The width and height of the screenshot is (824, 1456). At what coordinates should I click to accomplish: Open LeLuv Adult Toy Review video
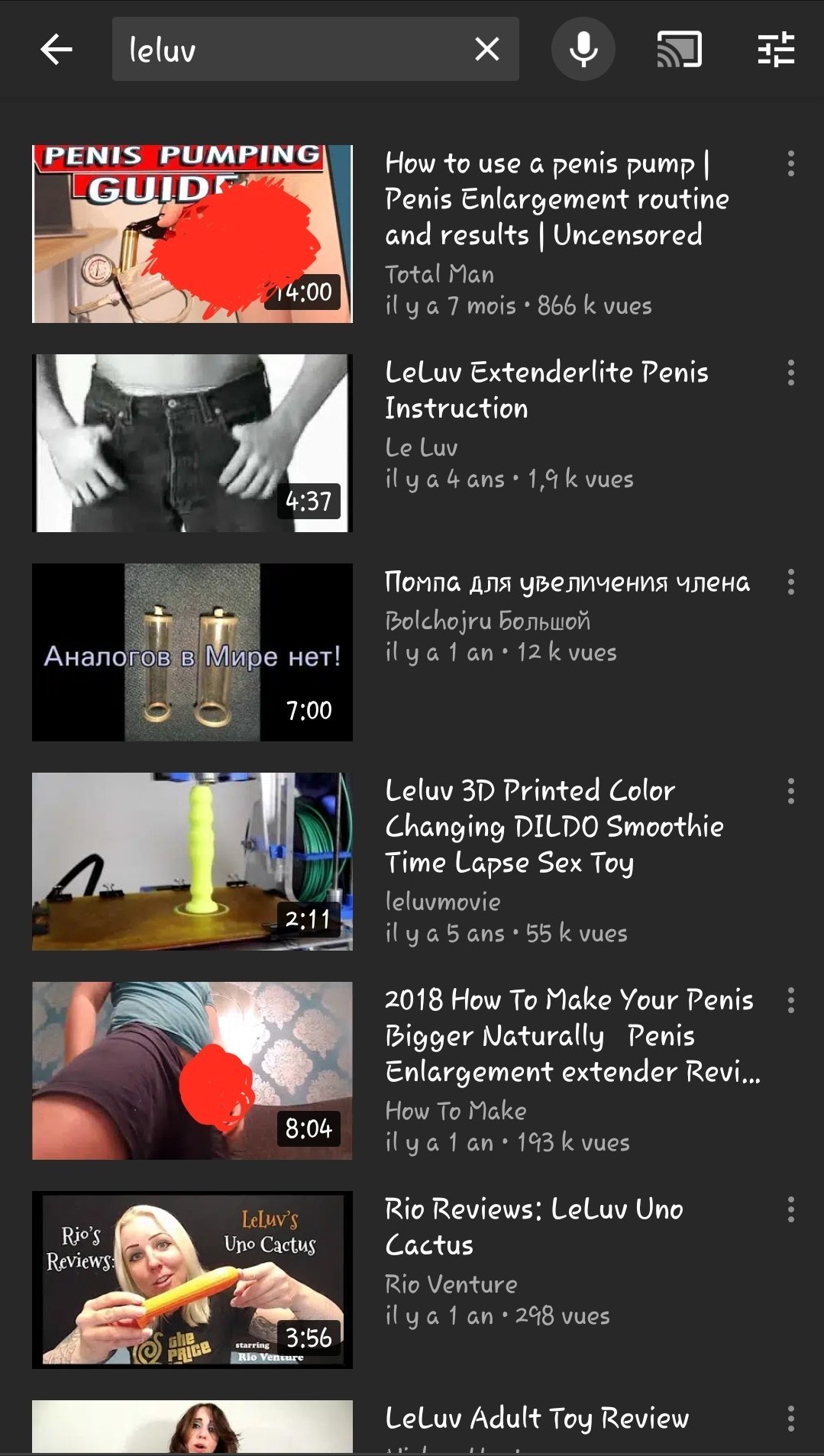point(536,1419)
